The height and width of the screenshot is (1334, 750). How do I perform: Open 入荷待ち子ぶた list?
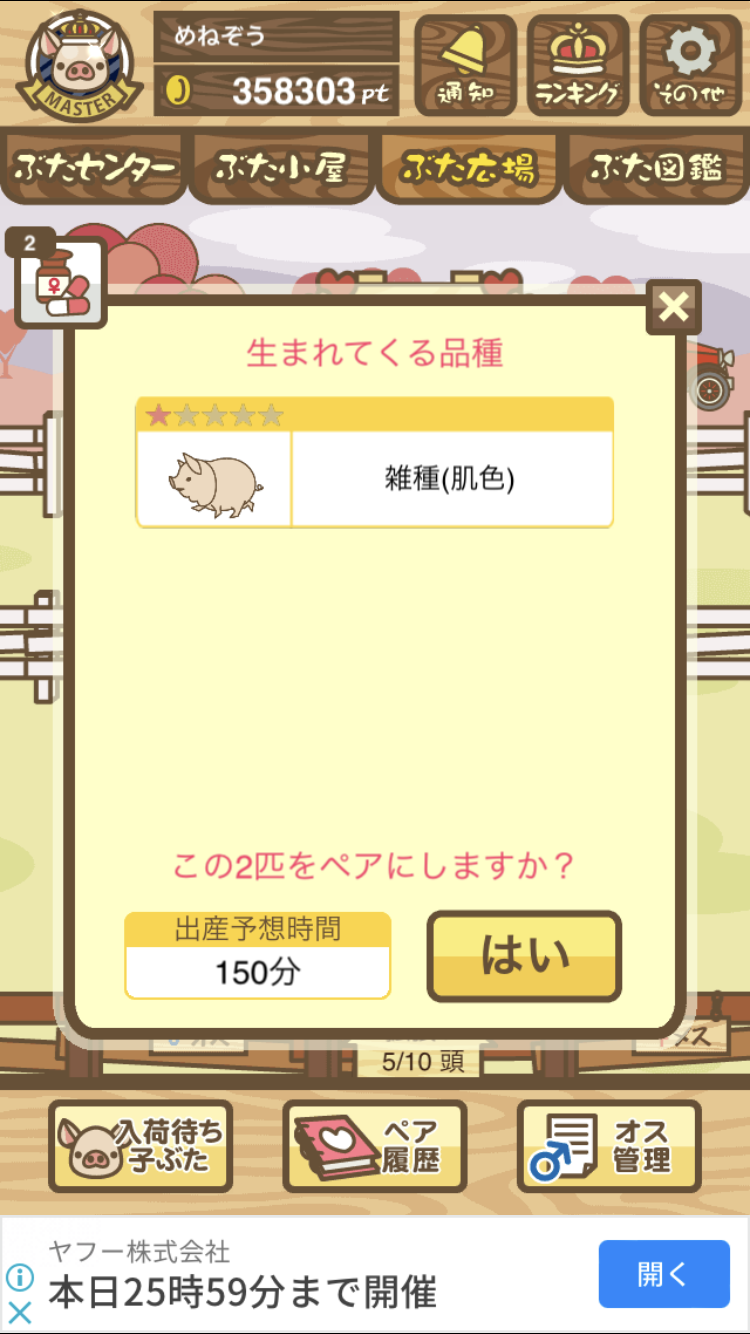tap(141, 1146)
